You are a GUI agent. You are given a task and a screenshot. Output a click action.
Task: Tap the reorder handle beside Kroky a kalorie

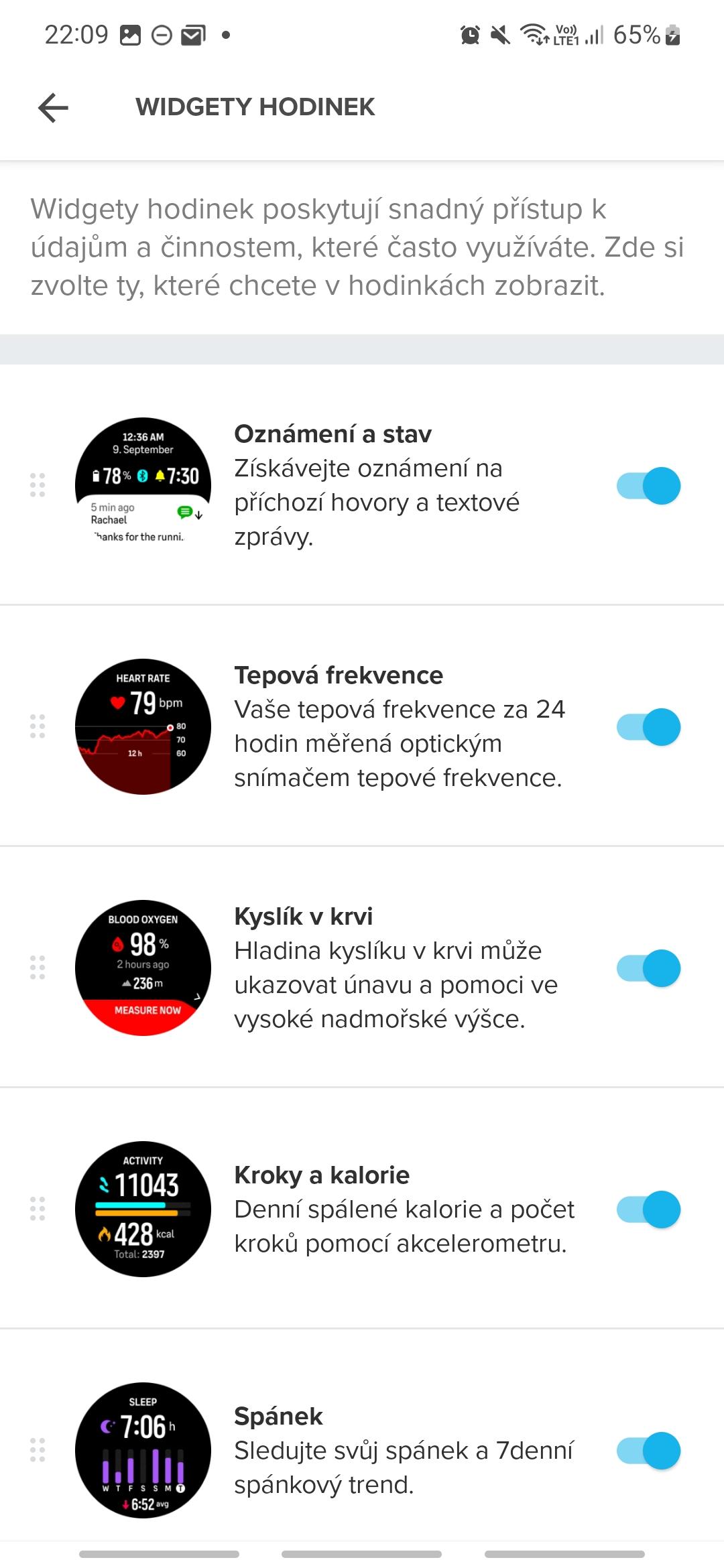coord(38,1209)
